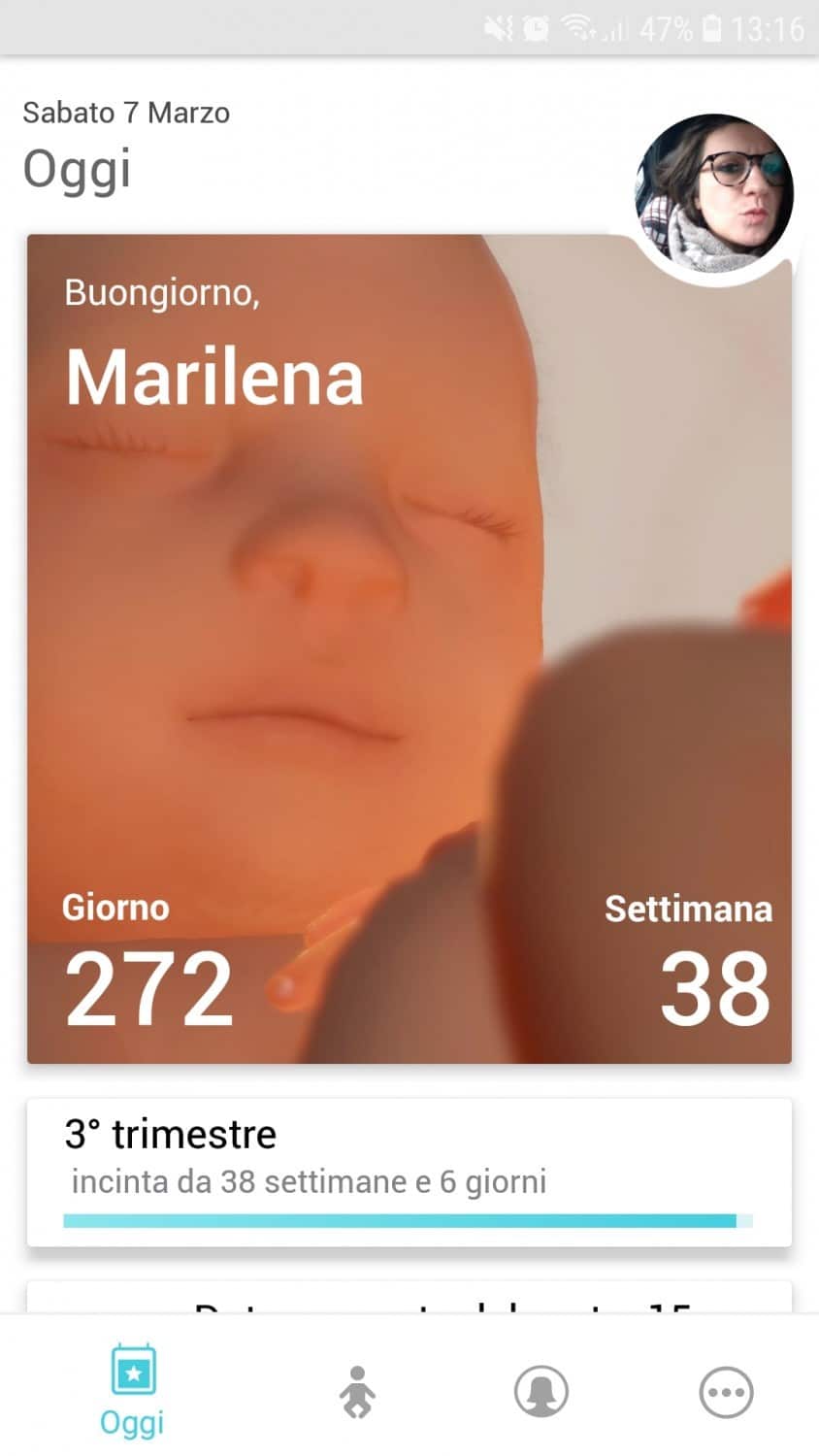Switch to the mother profile tab
Image resolution: width=819 pixels, height=1456 pixels.
pos(541,1392)
